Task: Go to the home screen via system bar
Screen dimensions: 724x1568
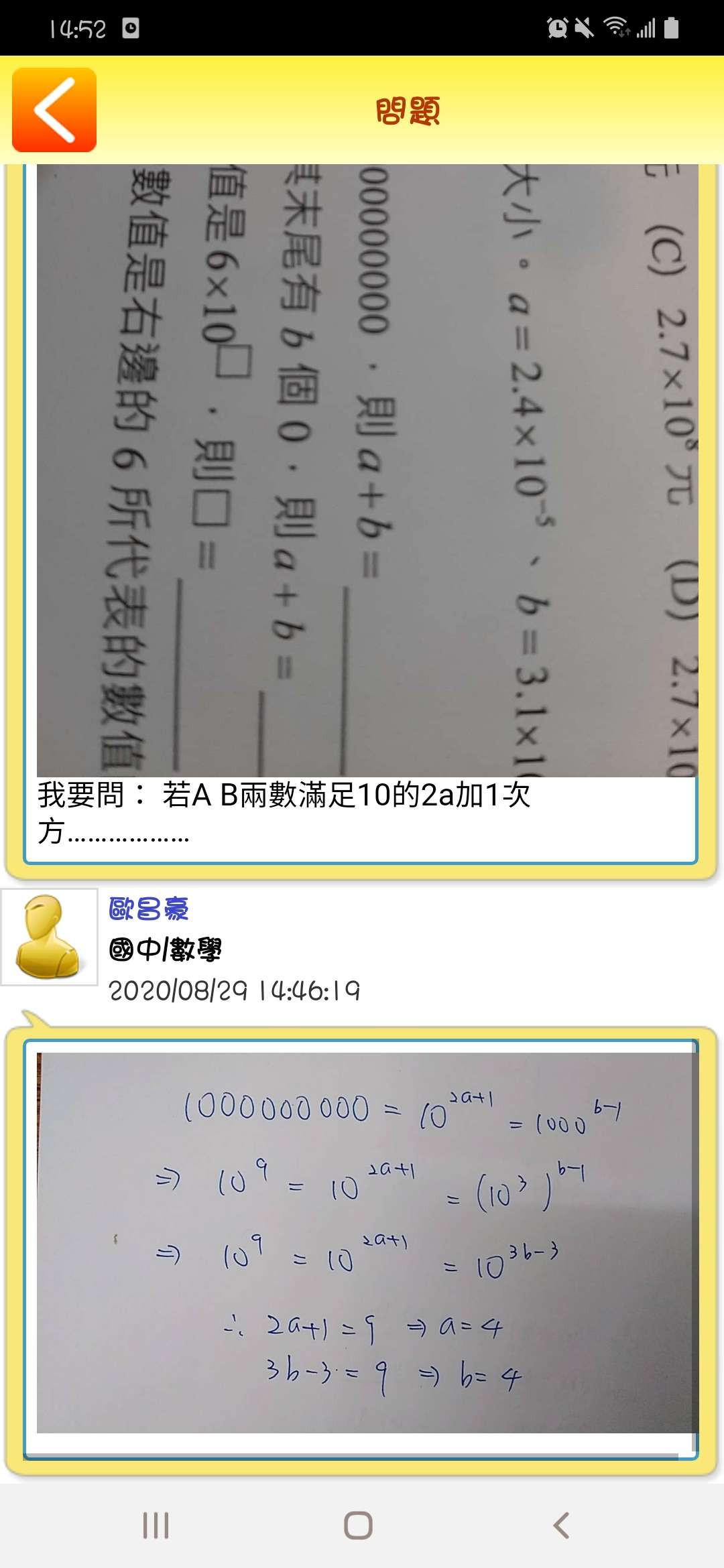Action: coord(358,1526)
